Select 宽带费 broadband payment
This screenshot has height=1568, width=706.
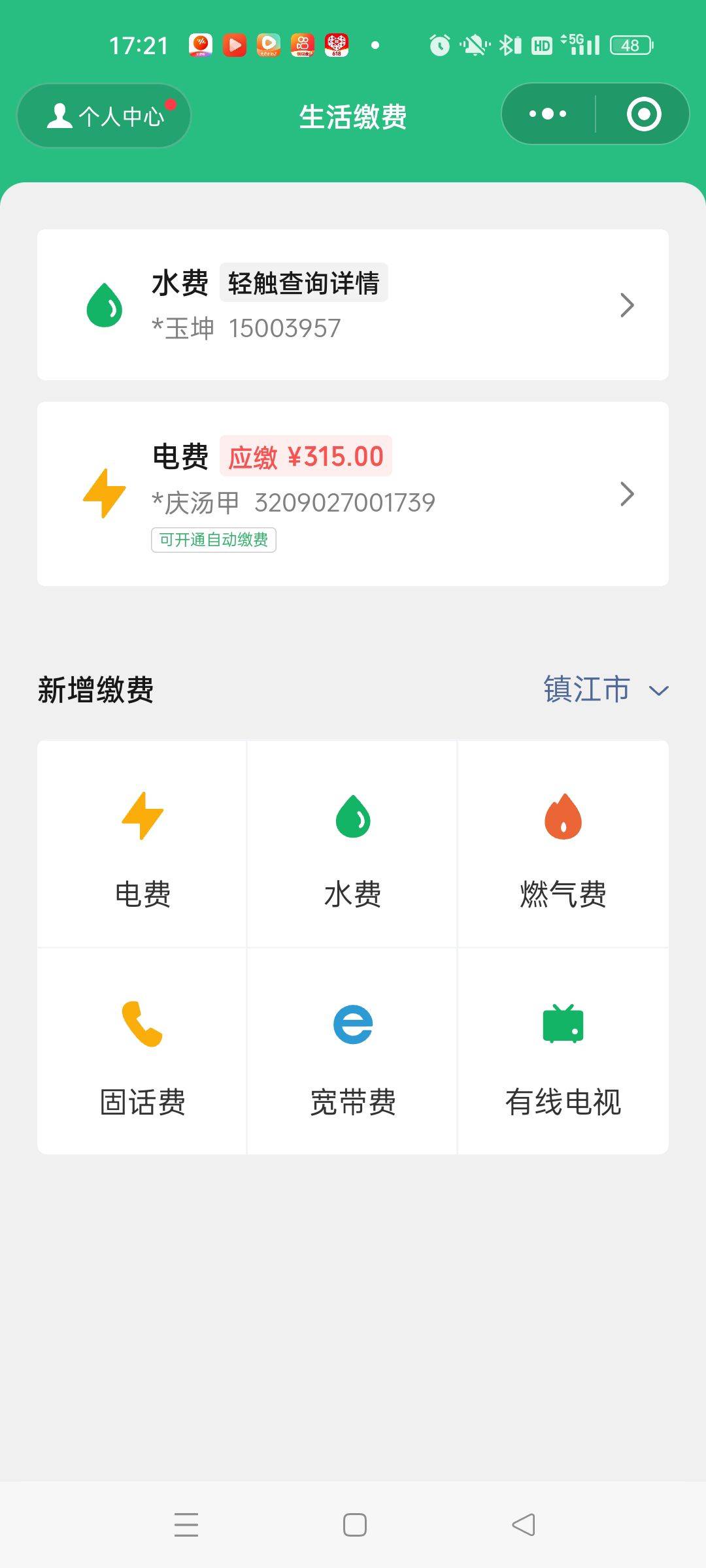click(x=352, y=1051)
